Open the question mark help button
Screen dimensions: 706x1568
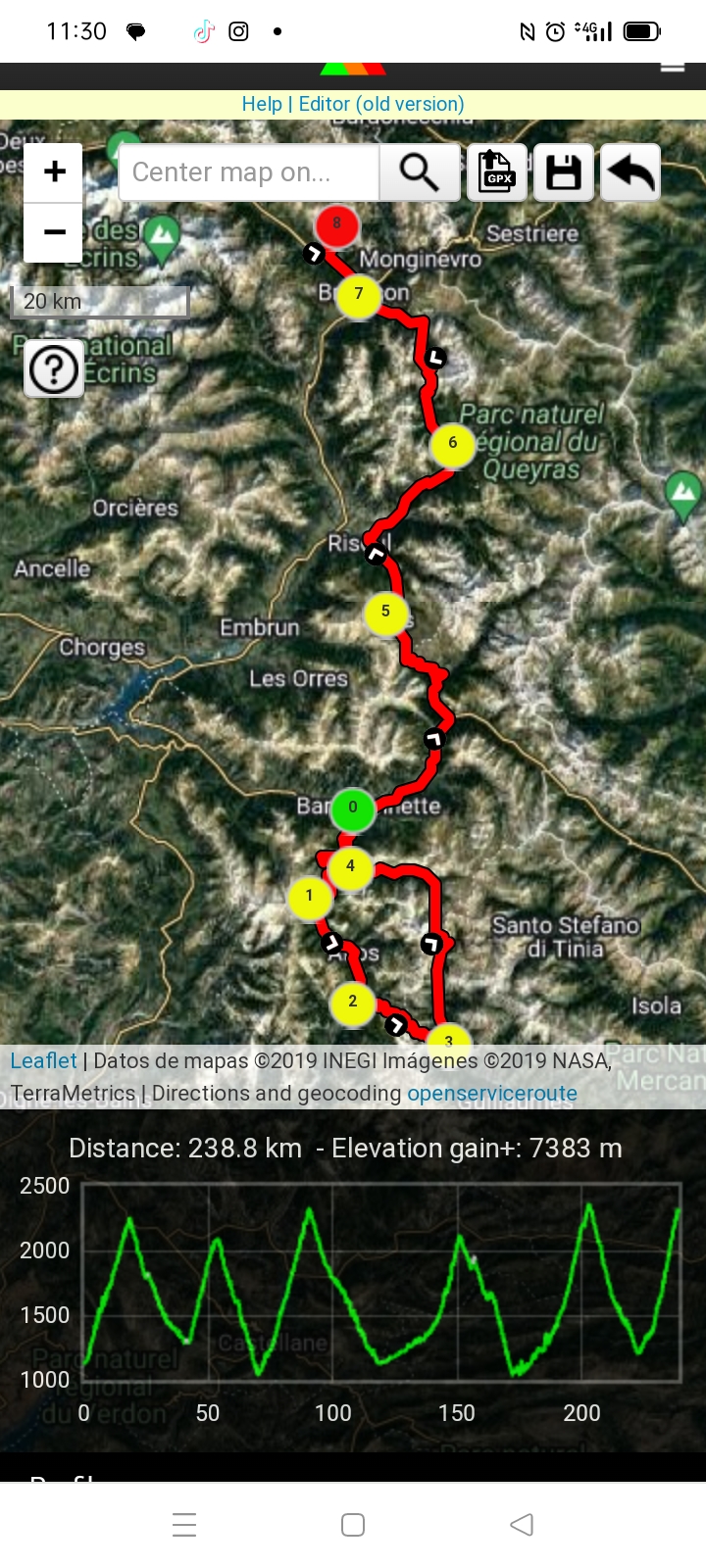click(x=54, y=369)
